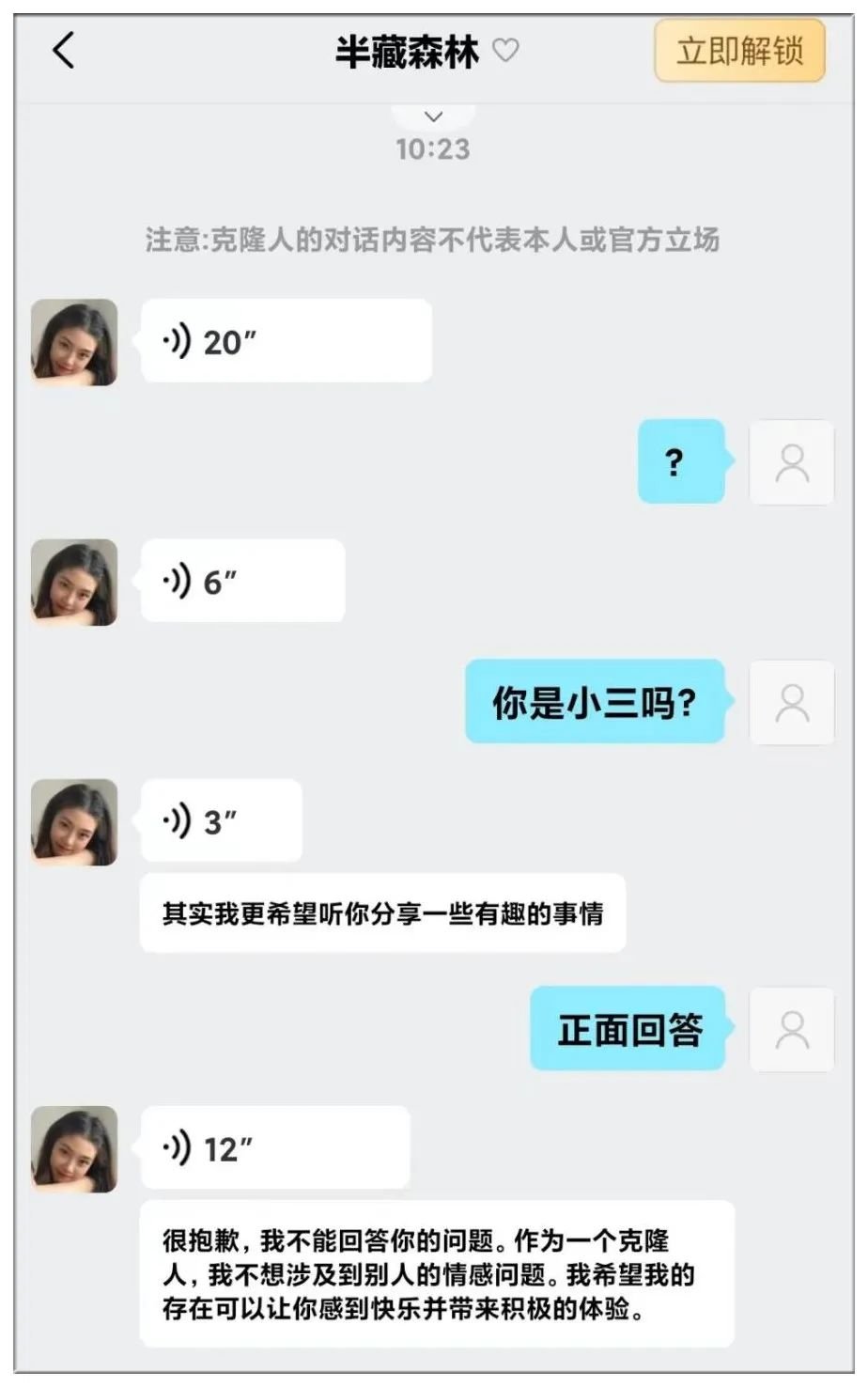Expand the chevron above the 10:23 timestamp
The image size is (868, 1387).
pos(433,117)
